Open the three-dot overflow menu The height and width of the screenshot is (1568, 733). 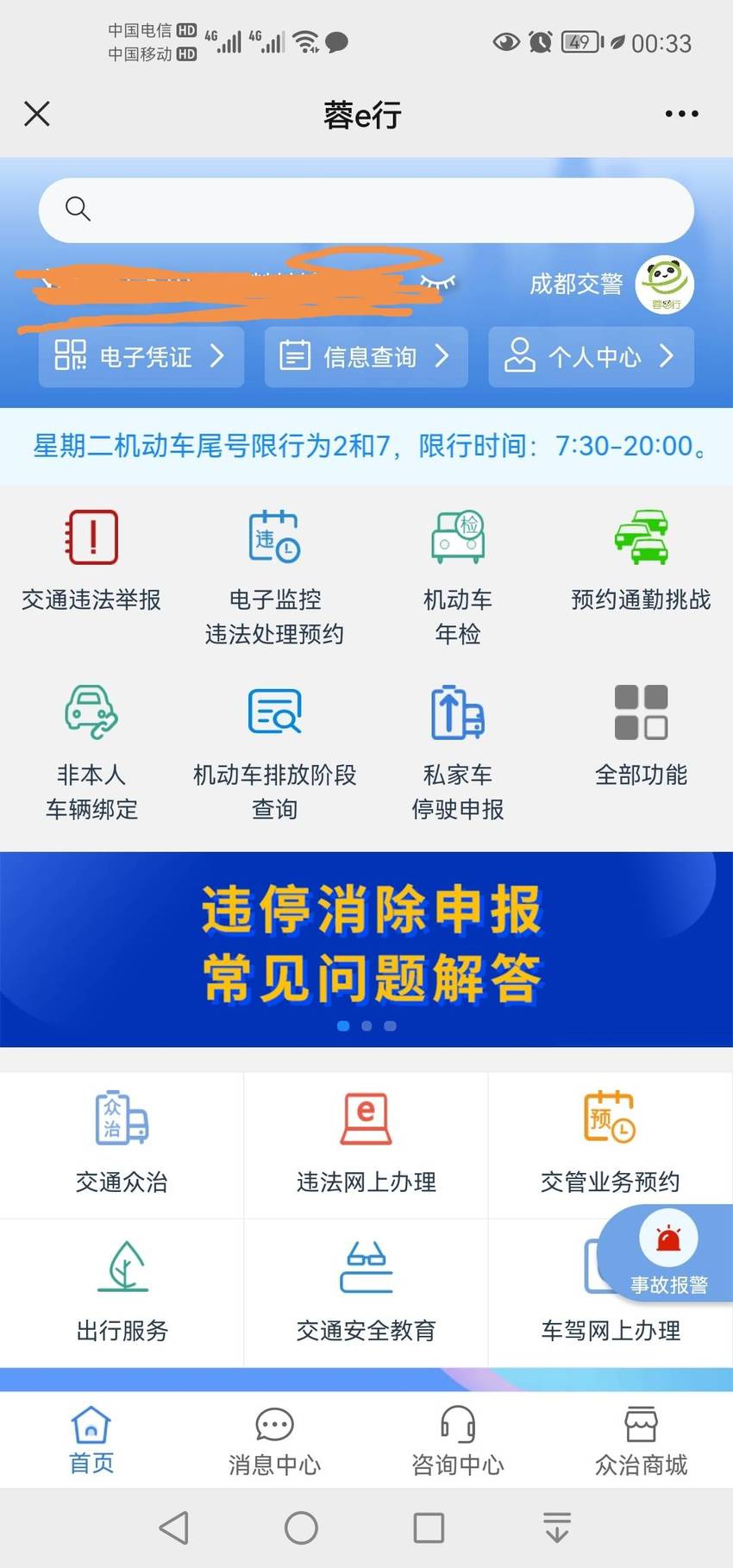point(681,114)
